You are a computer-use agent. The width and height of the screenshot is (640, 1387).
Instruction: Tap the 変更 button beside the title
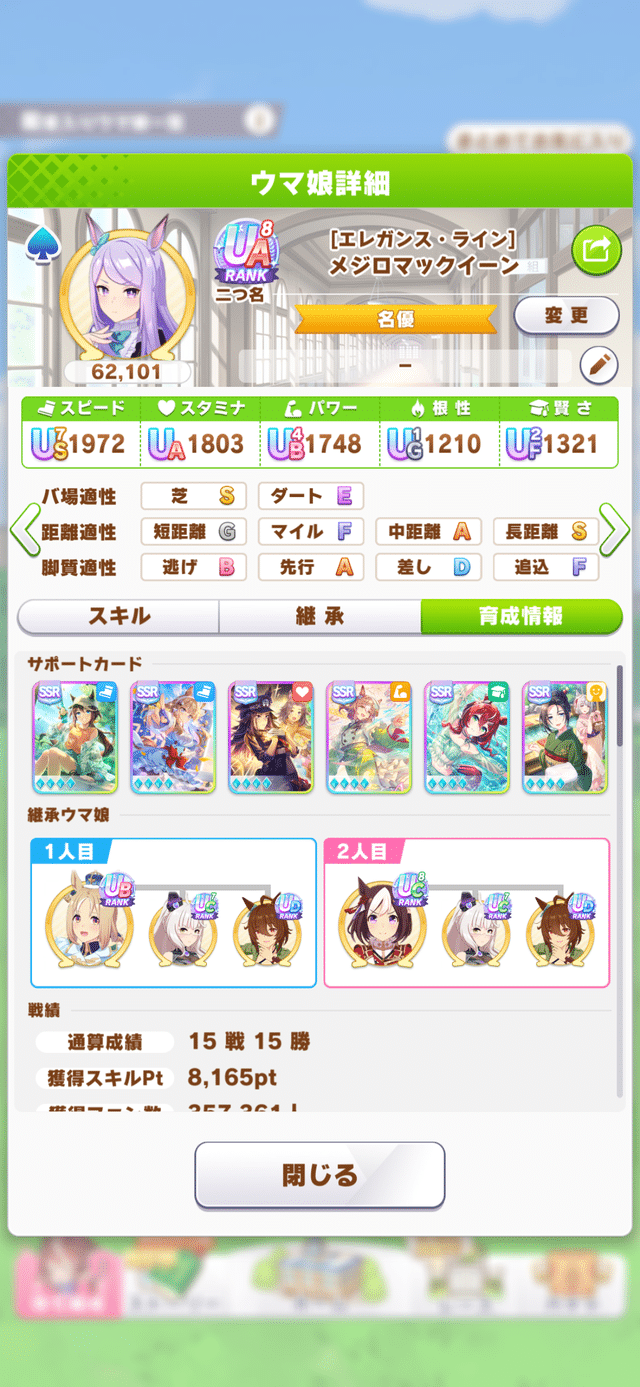point(566,316)
